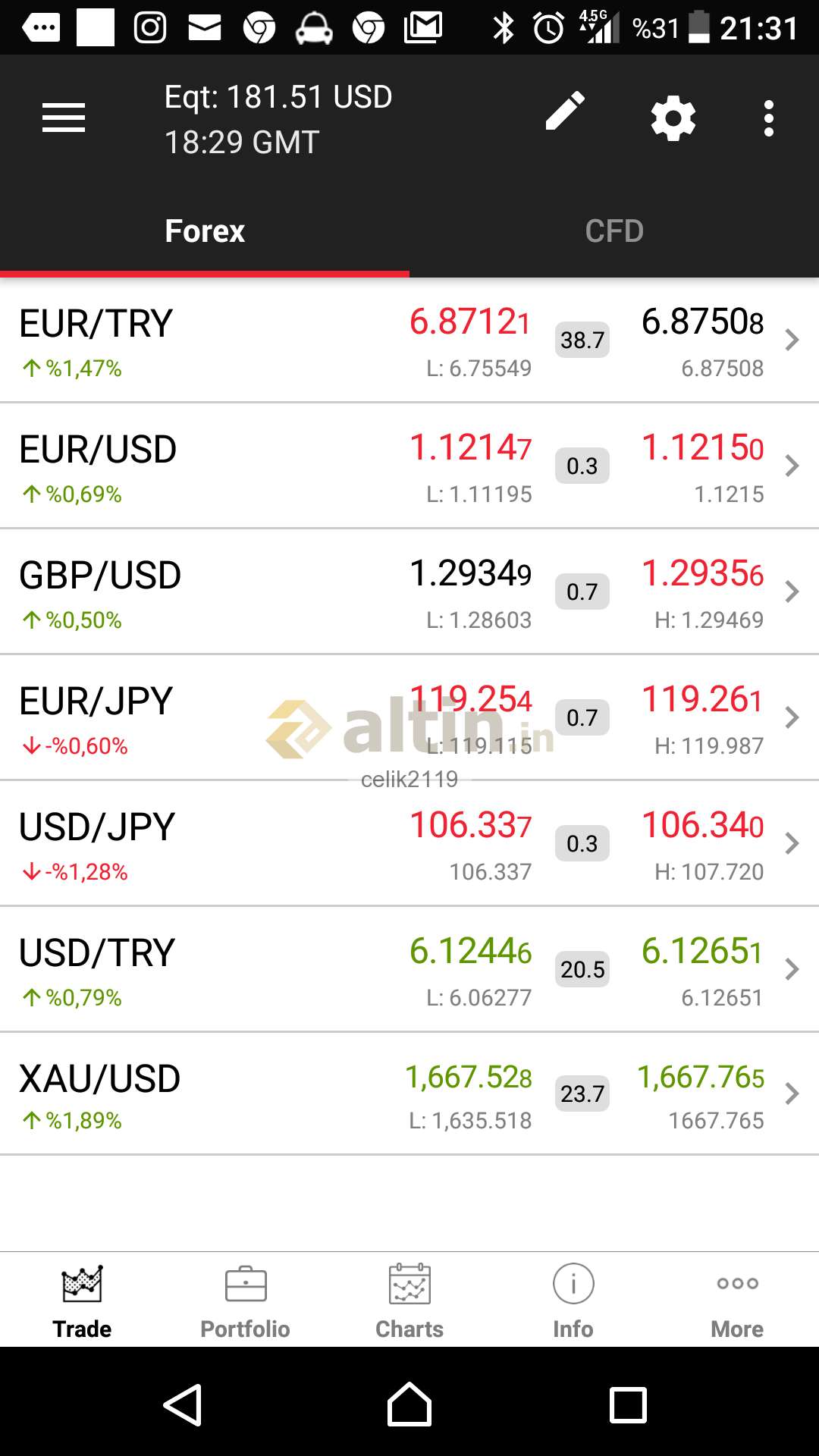Open the hamburger drawer menu
Image resolution: width=819 pixels, height=1456 pixels.
pos(64,118)
